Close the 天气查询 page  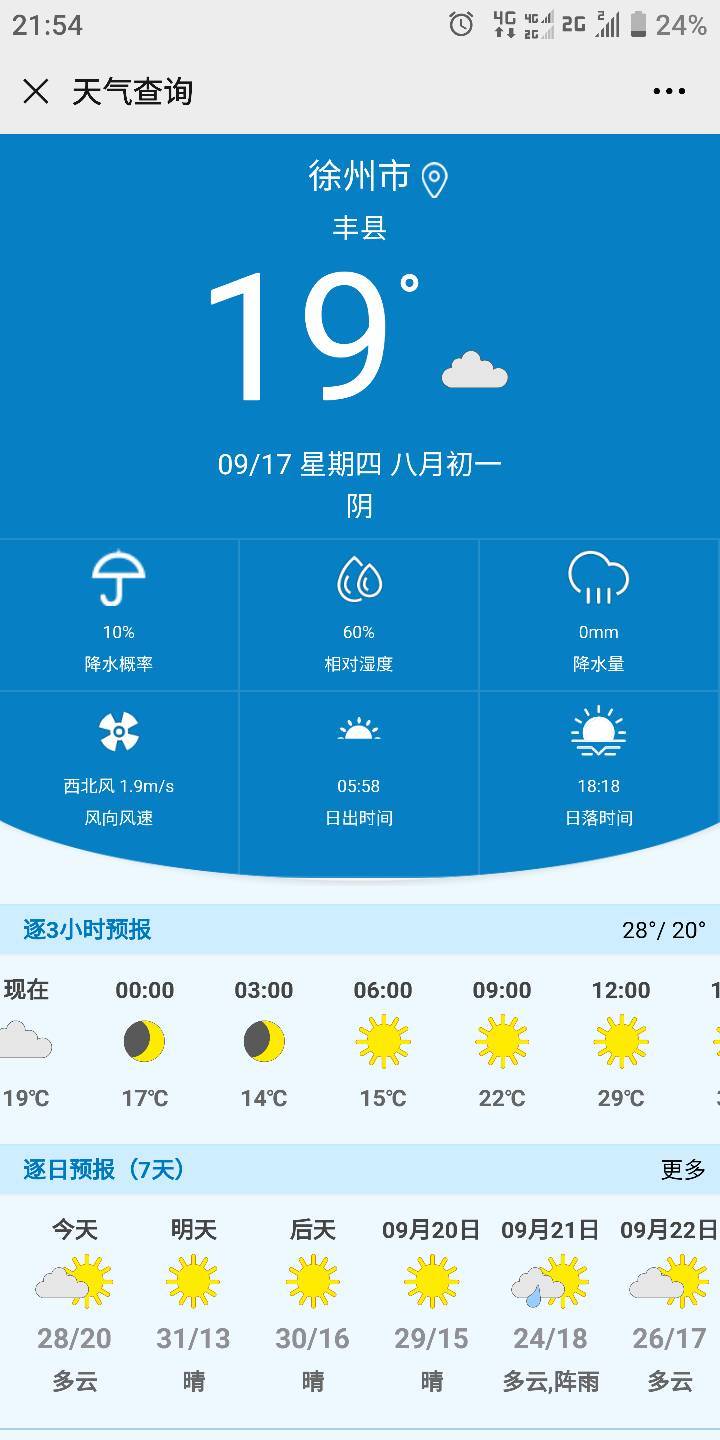(36, 92)
